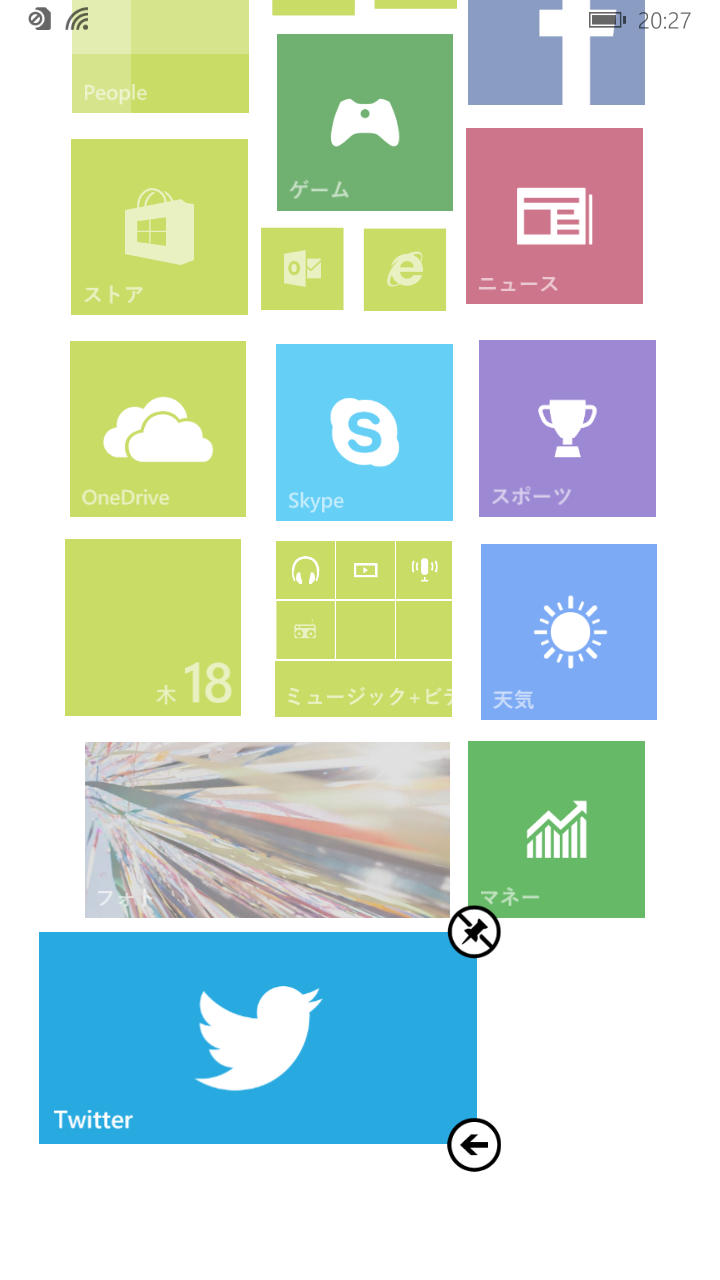This screenshot has height=1280, width=720.
Task: Open the Facebook tile
Action: (556, 52)
